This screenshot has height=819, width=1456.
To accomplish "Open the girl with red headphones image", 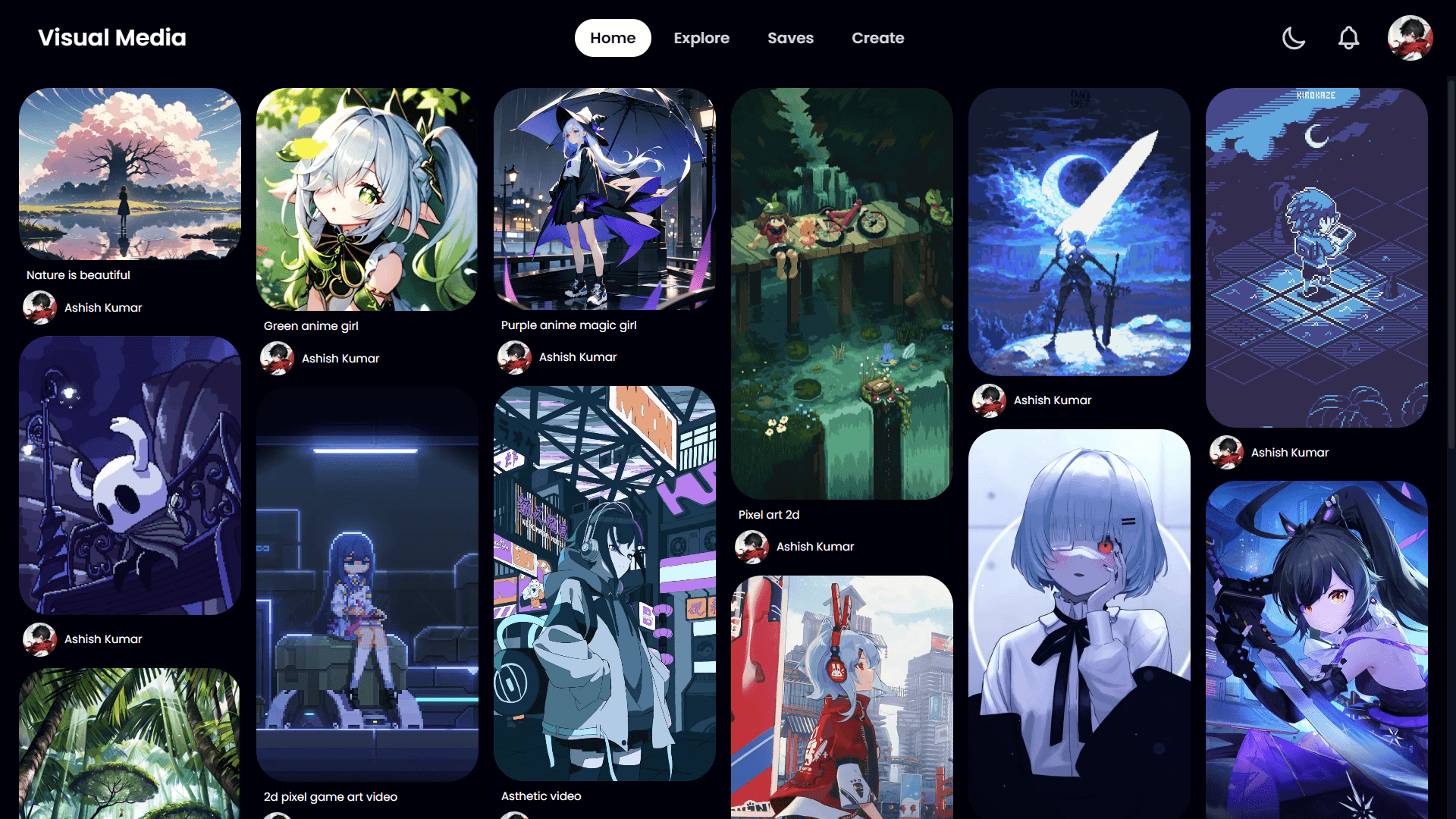I will point(842,696).
